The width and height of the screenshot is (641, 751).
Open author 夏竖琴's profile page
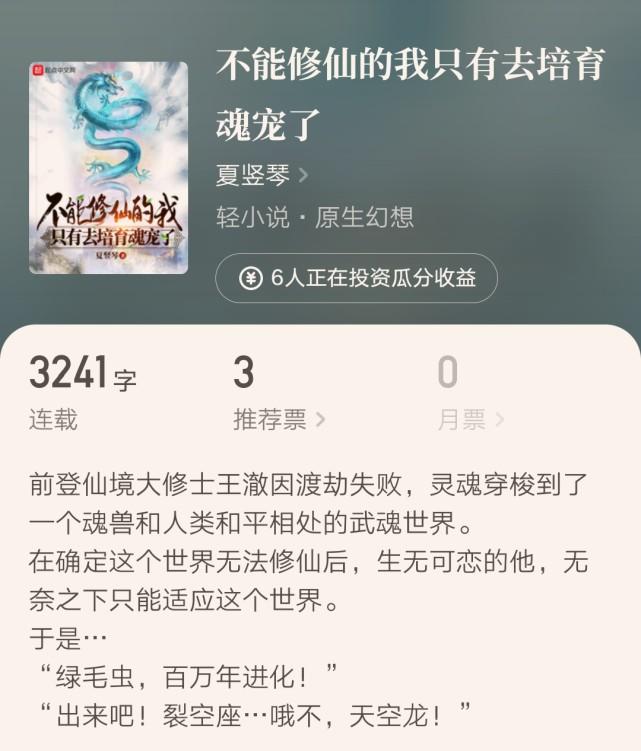261,175
